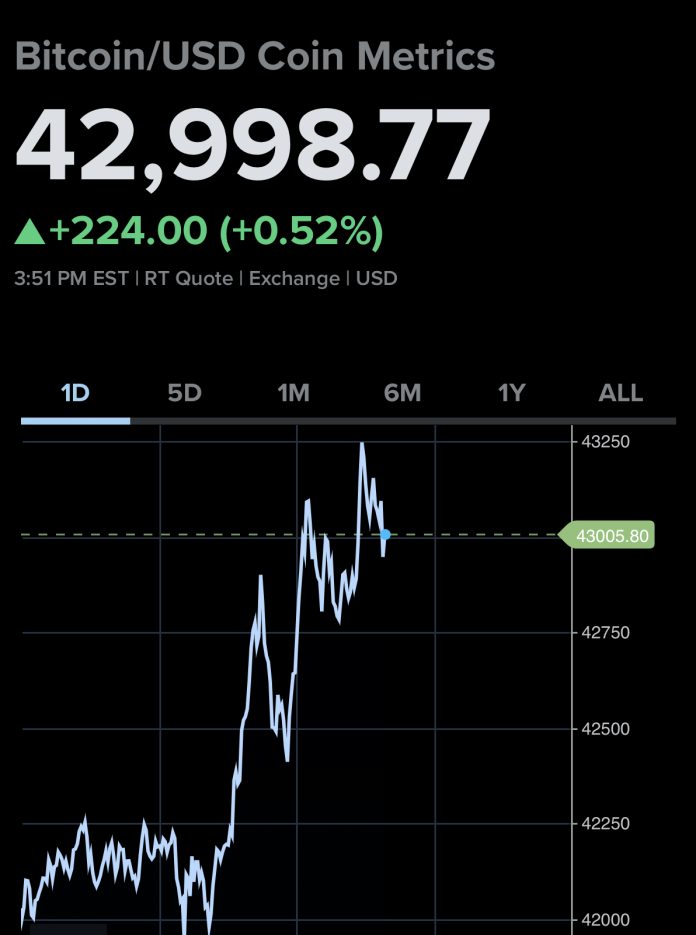Select the 1D chart range
Screen dimensions: 696x935
pyautogui.click(x=75, y=393)
